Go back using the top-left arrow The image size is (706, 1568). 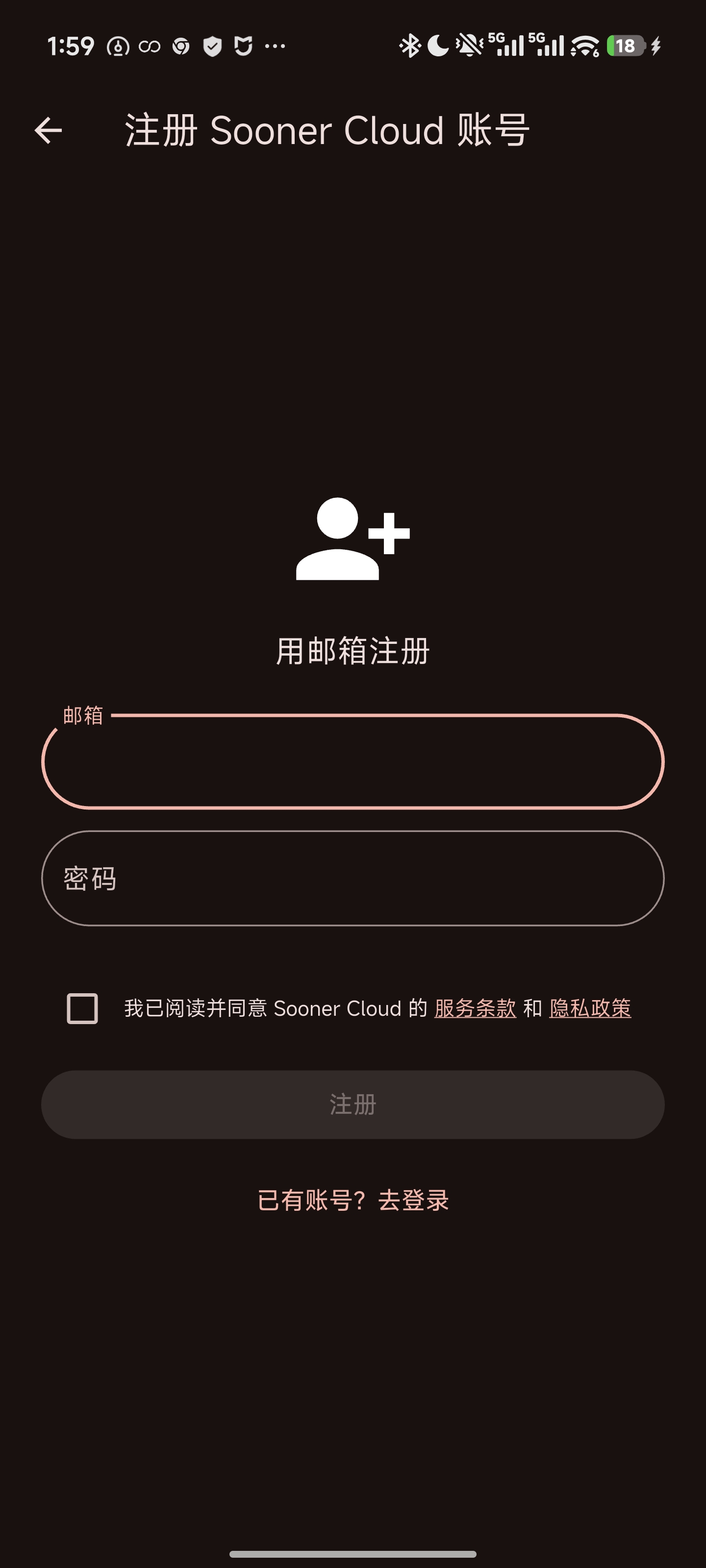click(48, 130)
